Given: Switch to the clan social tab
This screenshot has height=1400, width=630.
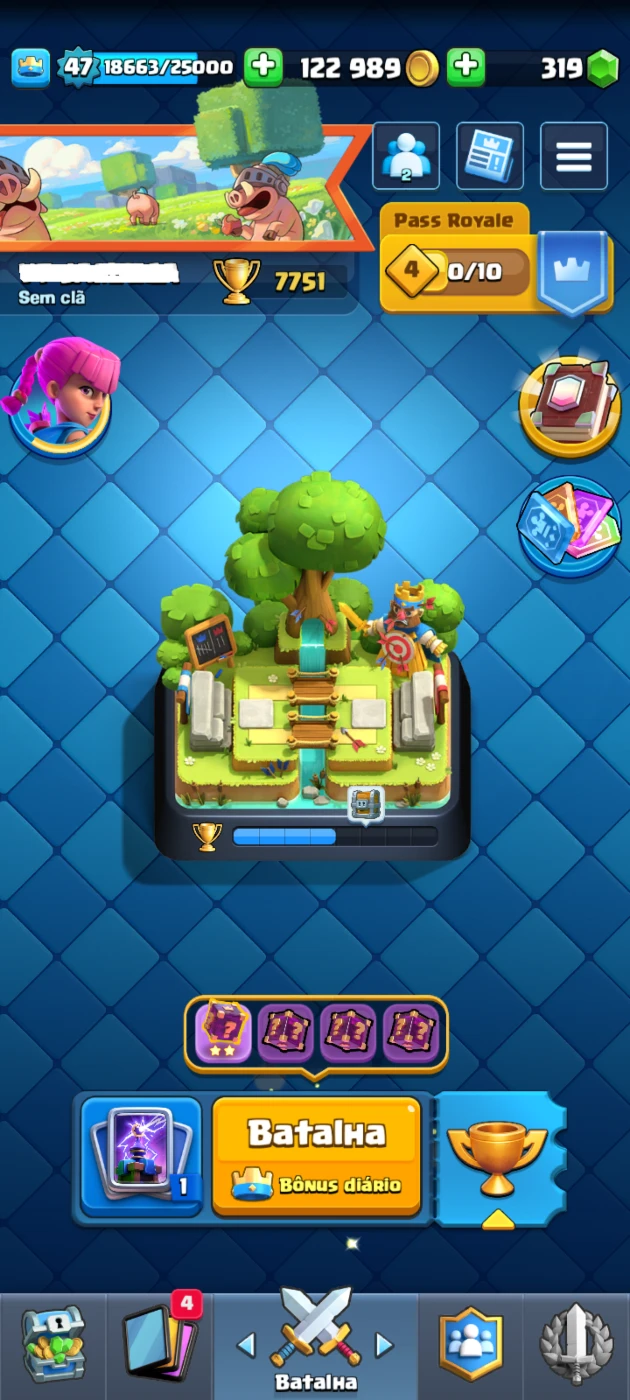Looking at the screenshot, I should click(470, 1346).
